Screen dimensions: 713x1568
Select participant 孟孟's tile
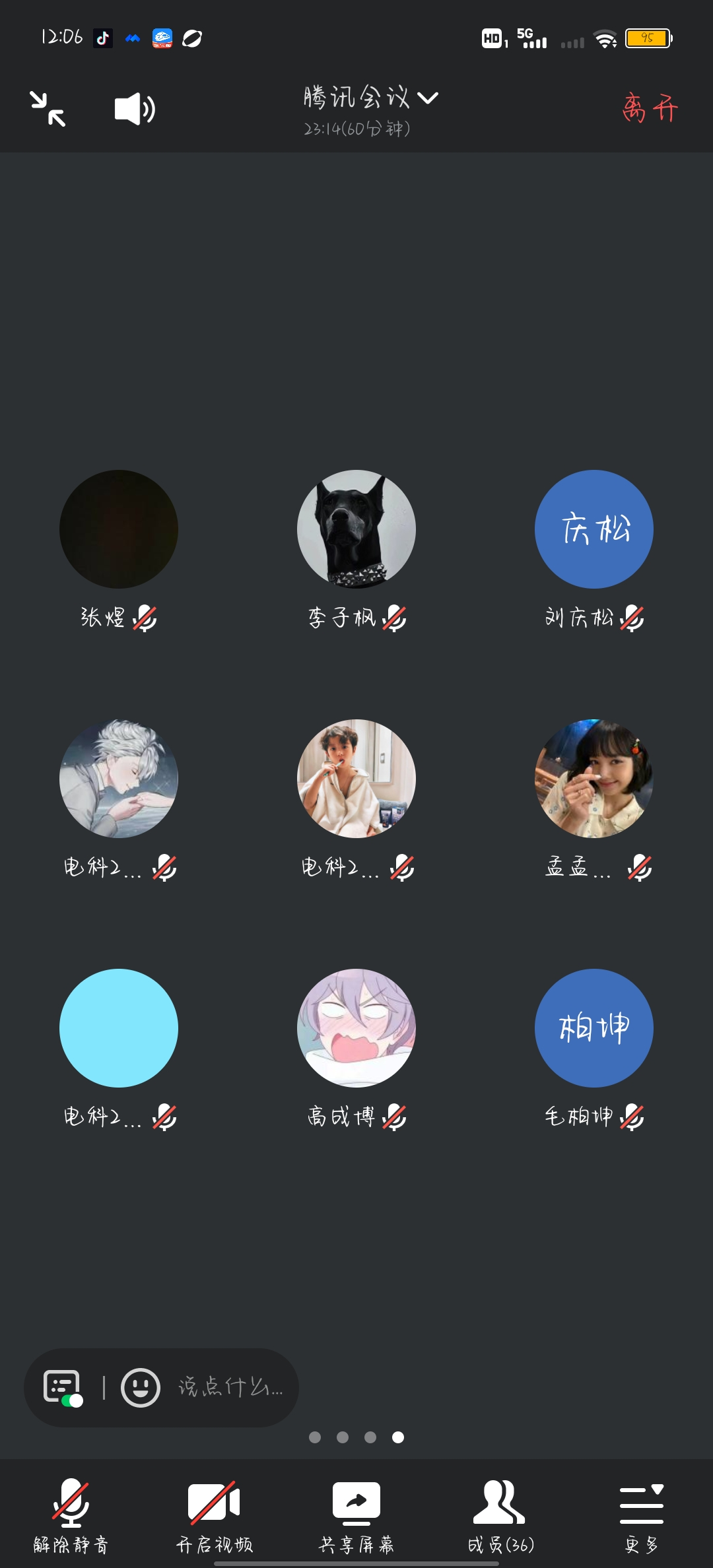click(594, 779)
